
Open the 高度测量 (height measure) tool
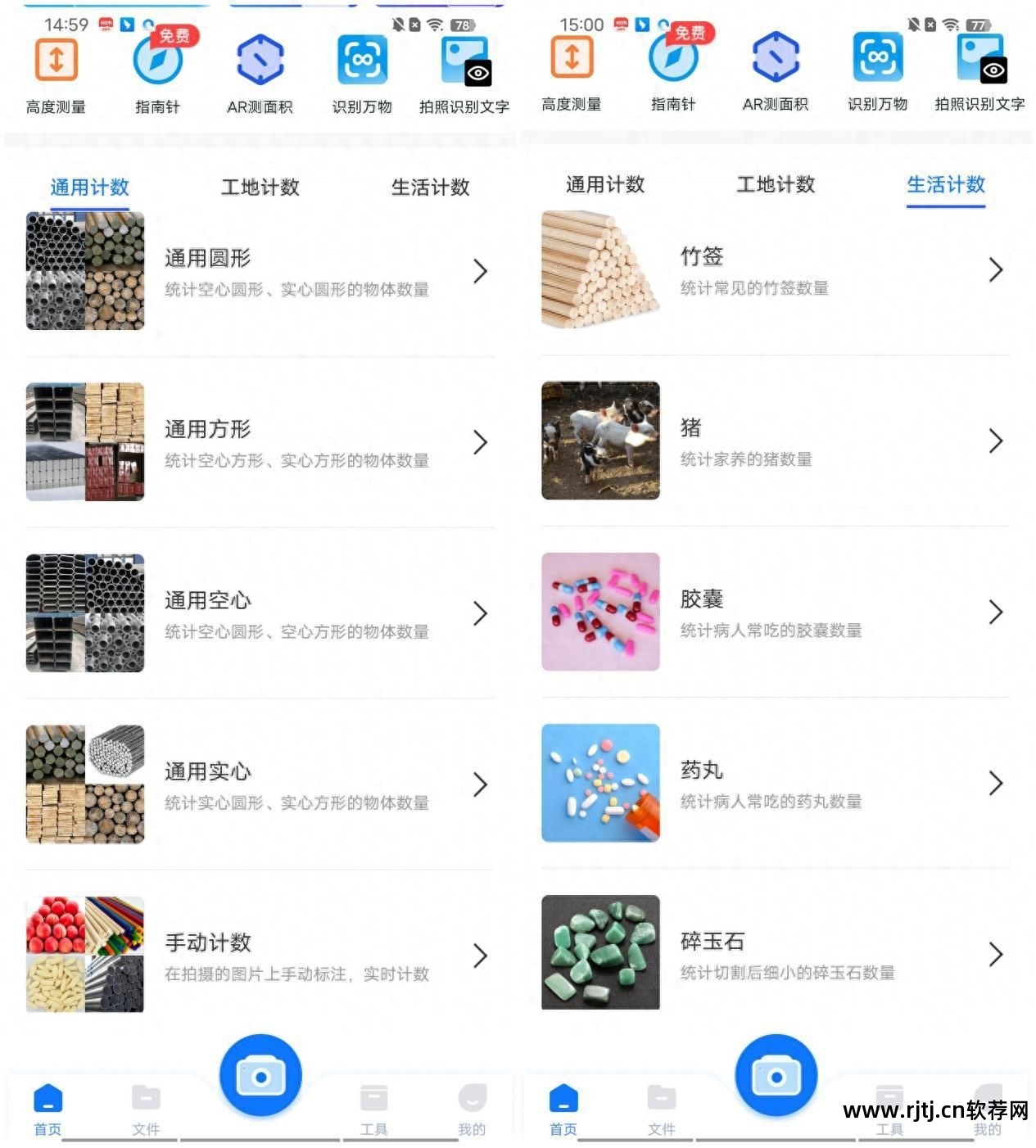click(55, 70)
